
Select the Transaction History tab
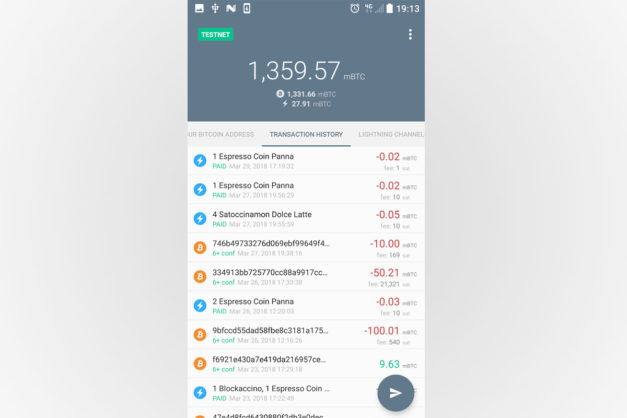(x=306, y=134)
